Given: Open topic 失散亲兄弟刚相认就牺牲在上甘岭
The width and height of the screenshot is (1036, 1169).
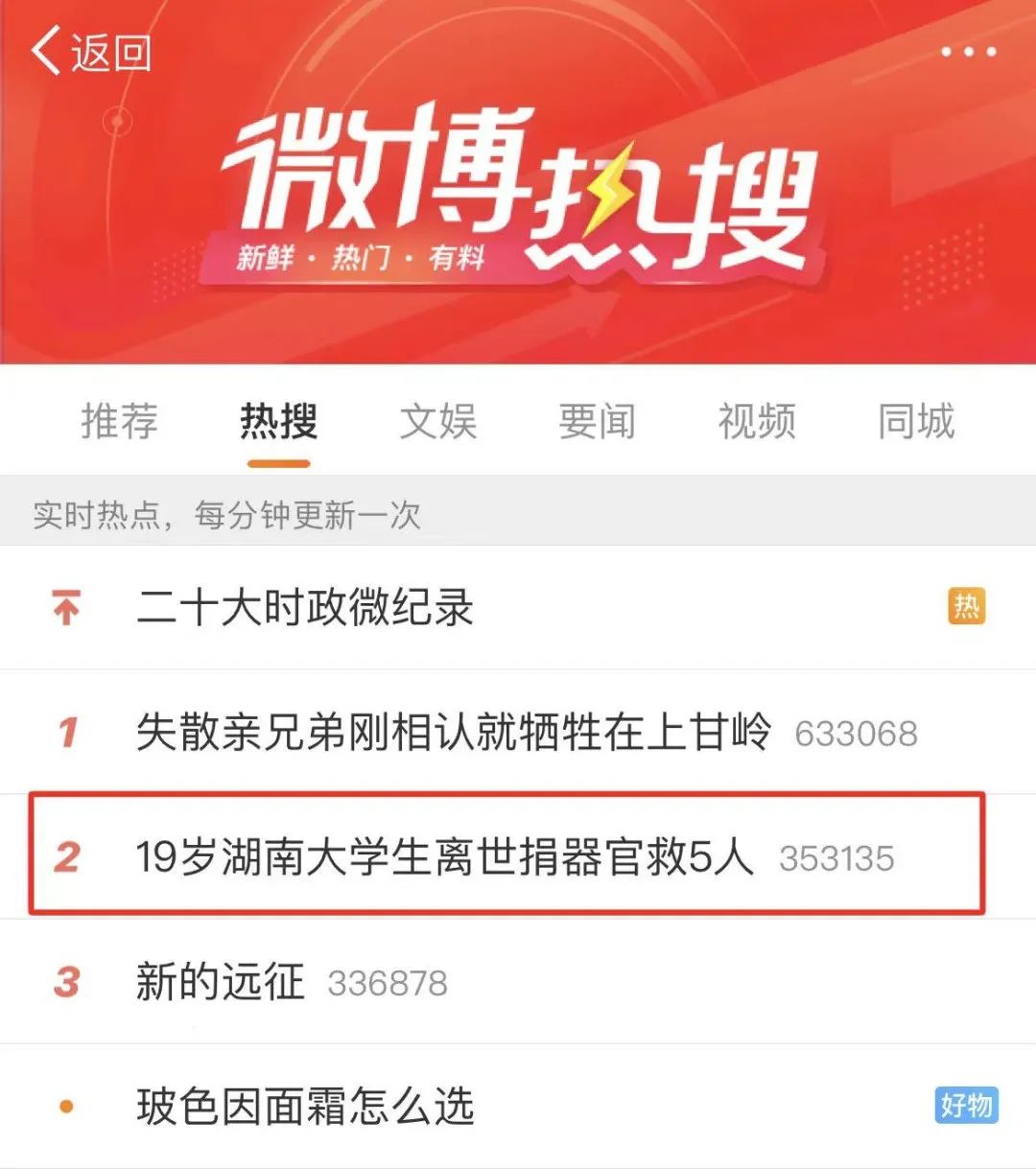Looking at the screenshot, I should pyautogui.click(x=453, y=733).
